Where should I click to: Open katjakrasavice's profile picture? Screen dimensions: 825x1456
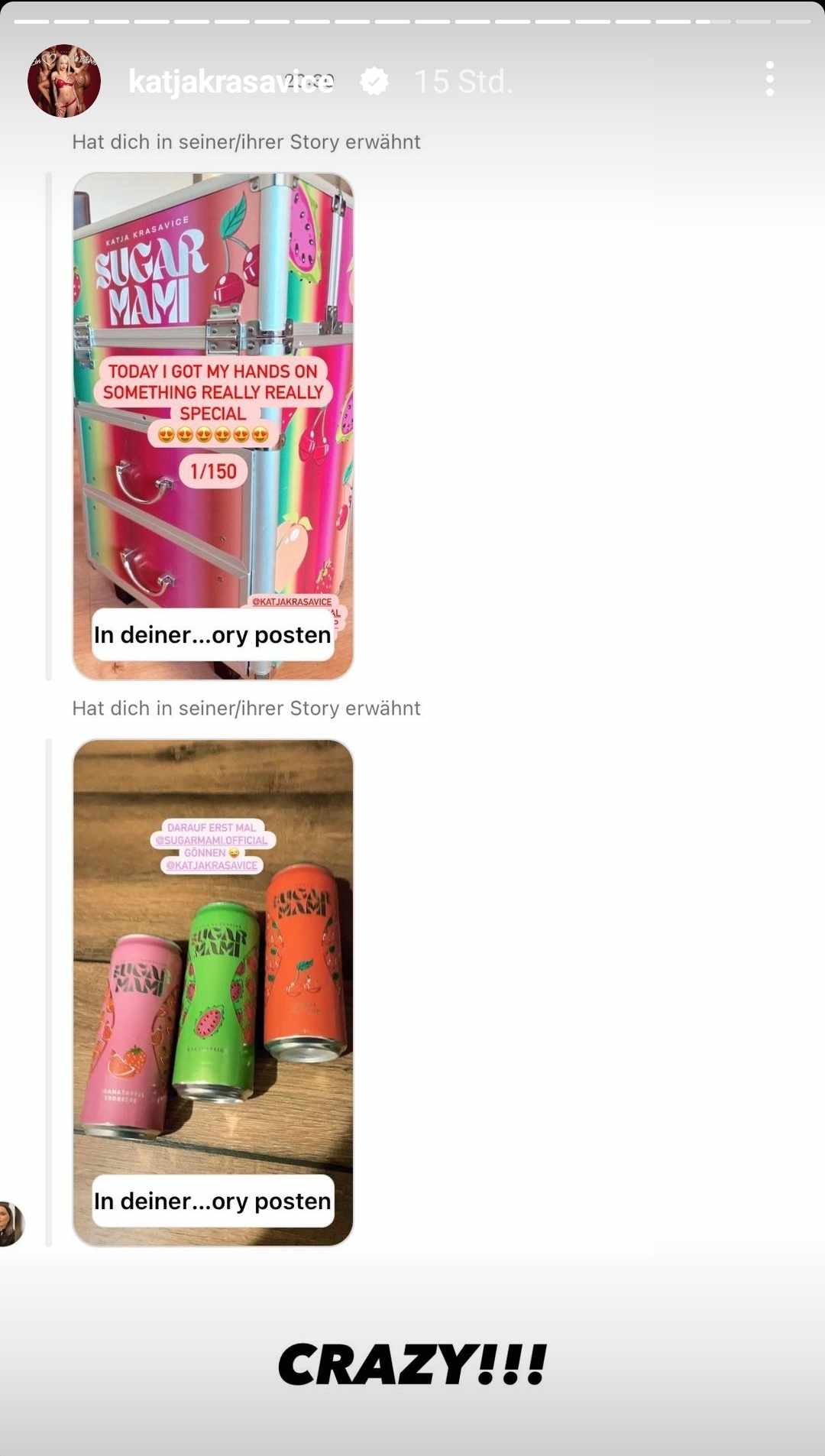tap(64, 80)
